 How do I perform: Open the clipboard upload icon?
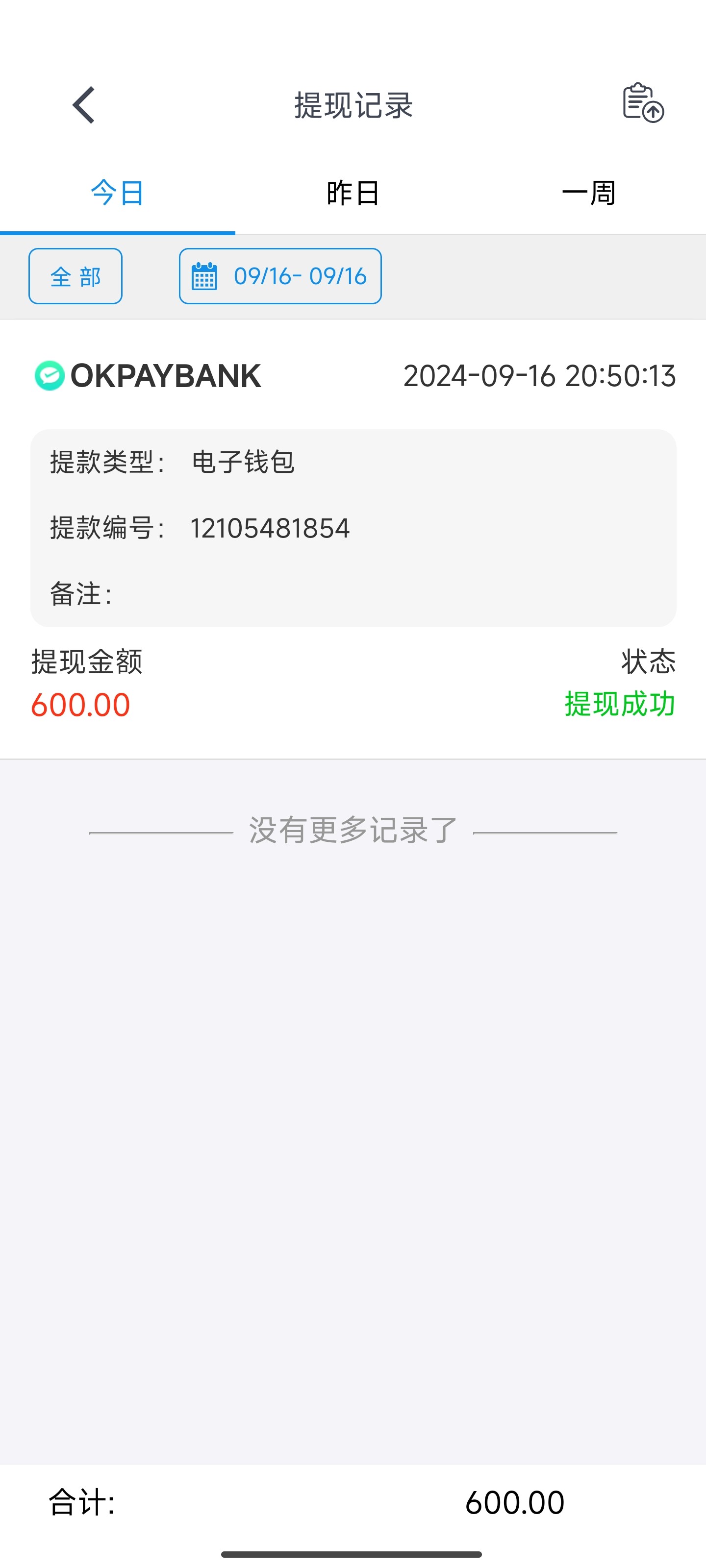coord(642,103)
